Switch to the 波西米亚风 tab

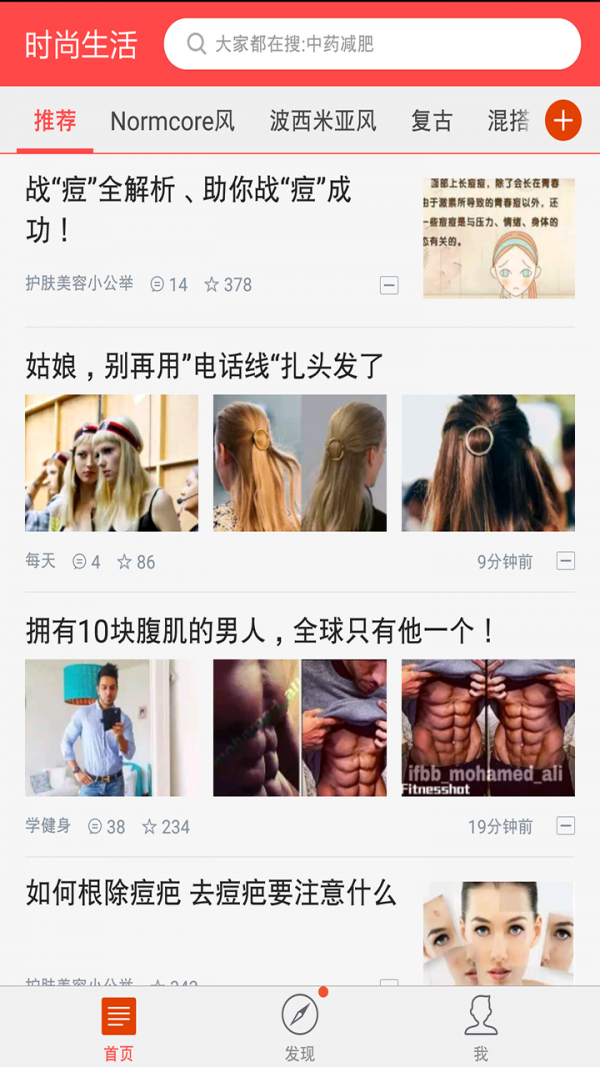[x=322, y=121]
